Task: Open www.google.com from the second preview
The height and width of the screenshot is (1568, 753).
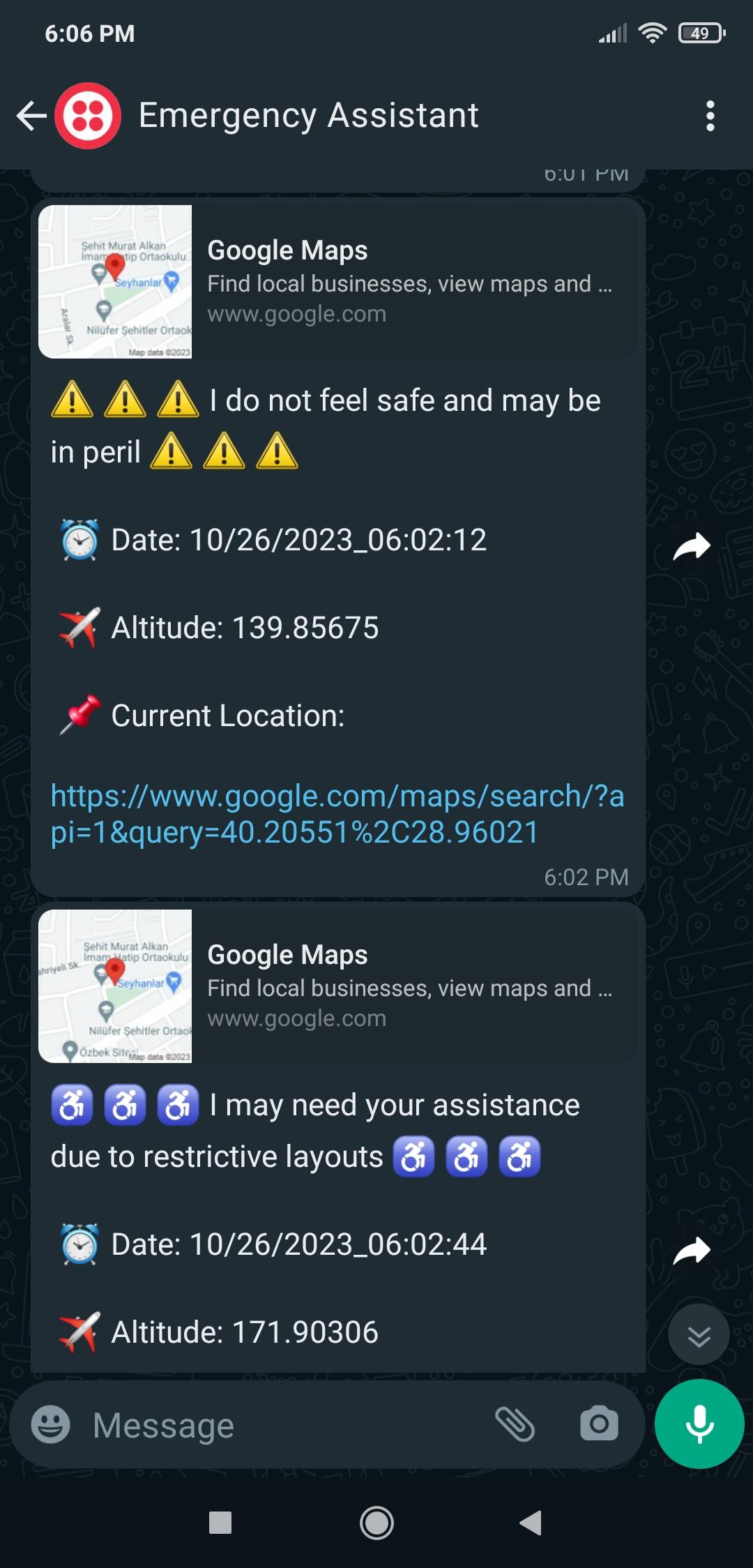Action: pos(296,1018)
